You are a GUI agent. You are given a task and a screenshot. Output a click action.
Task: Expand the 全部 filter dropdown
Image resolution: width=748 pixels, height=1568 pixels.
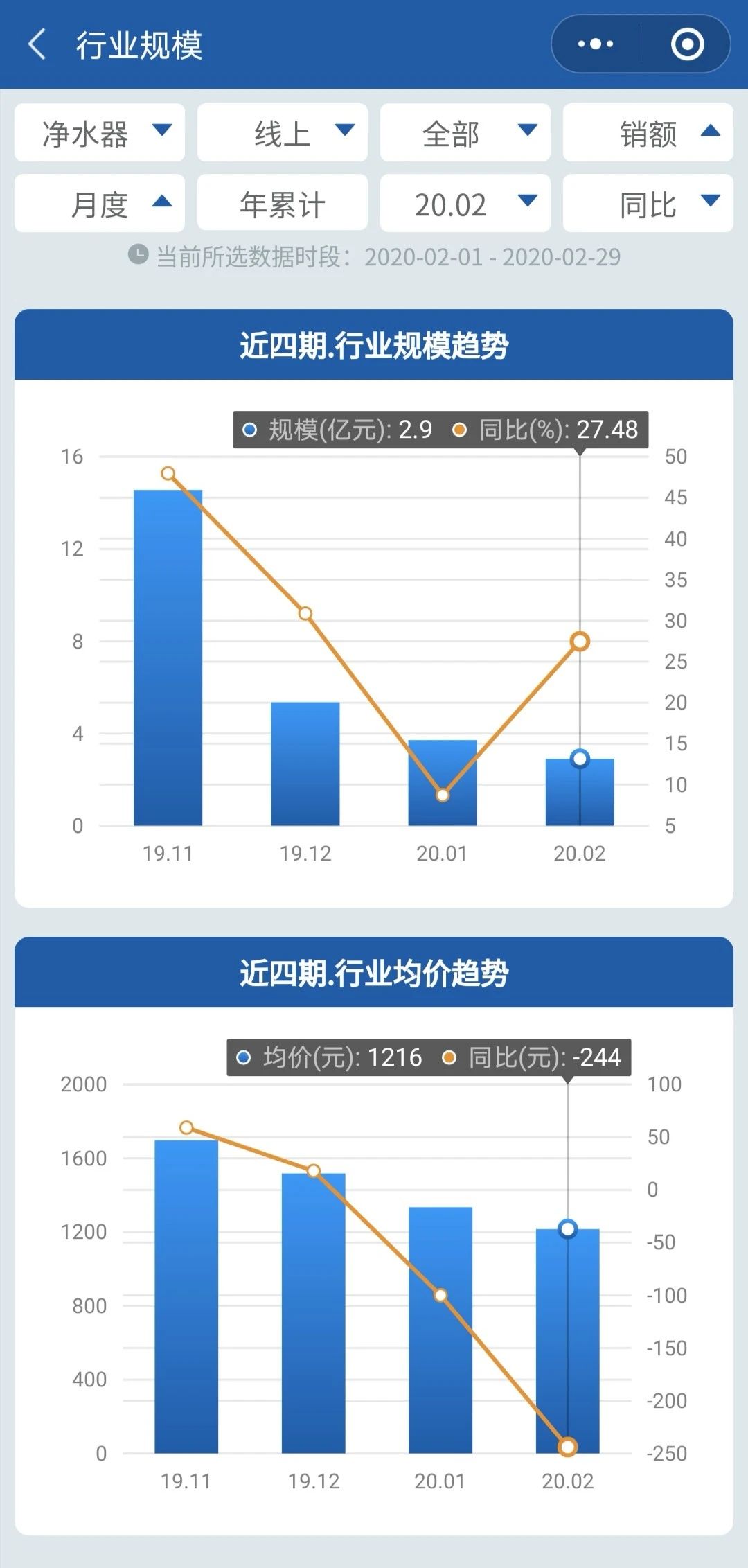(465, 133)
